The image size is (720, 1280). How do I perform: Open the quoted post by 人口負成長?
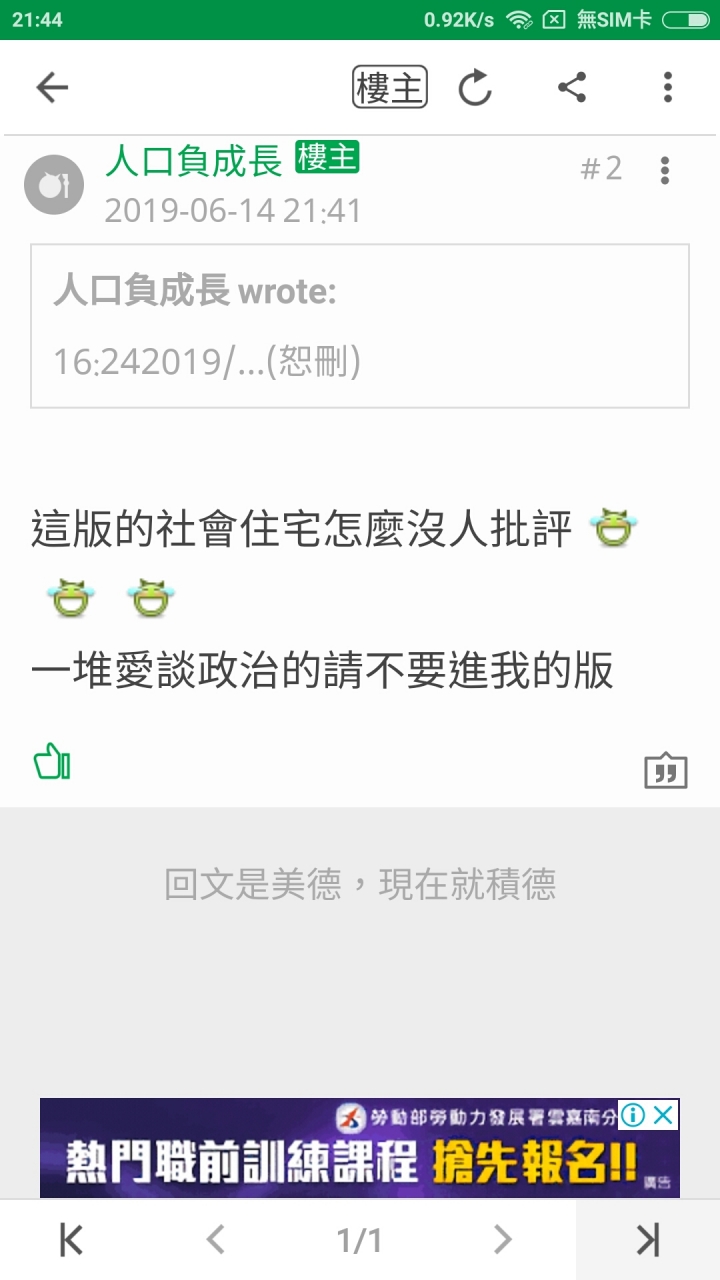tap(360, 326)
